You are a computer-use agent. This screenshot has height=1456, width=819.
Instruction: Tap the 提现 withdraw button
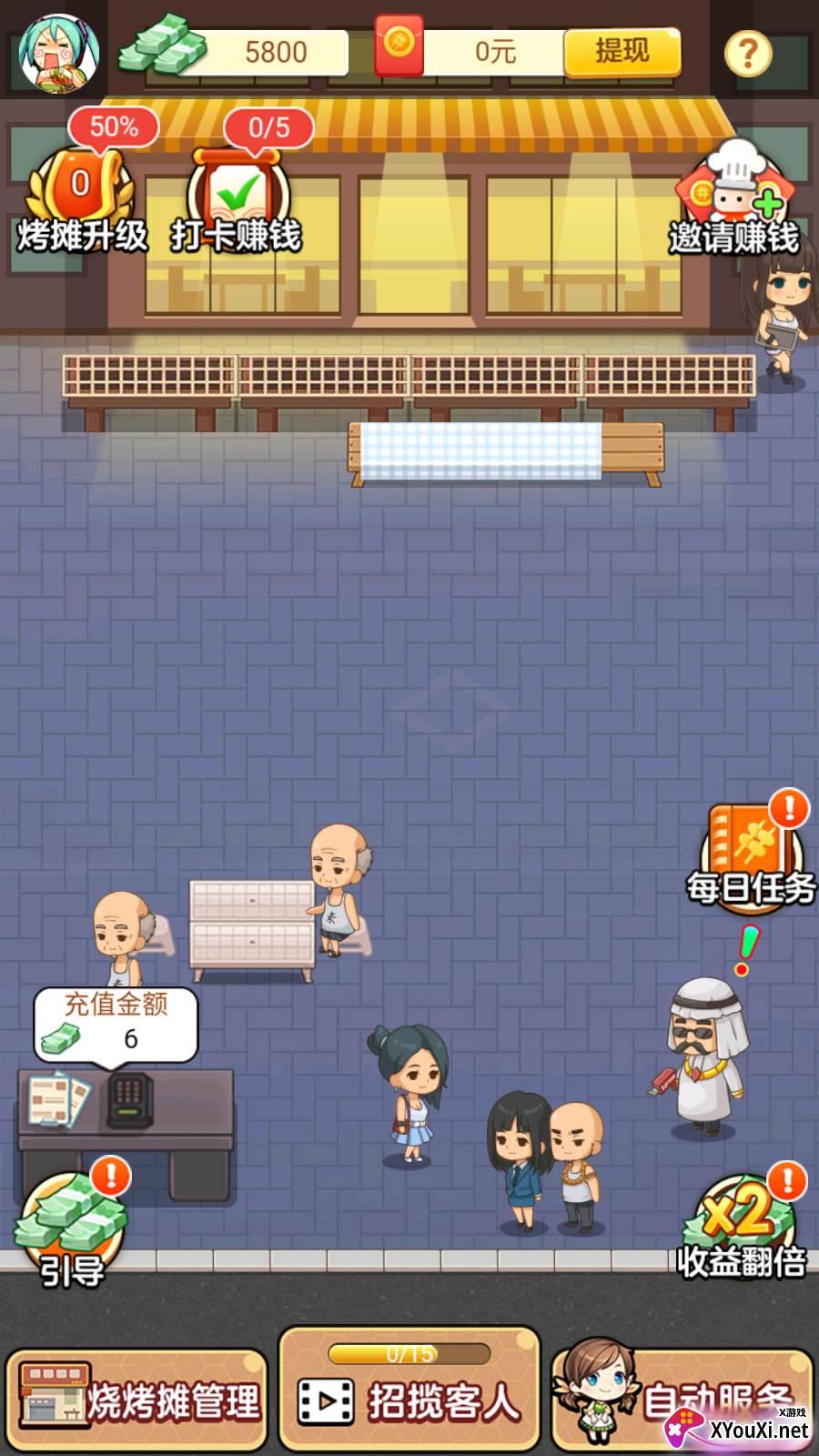click(622, 52)
